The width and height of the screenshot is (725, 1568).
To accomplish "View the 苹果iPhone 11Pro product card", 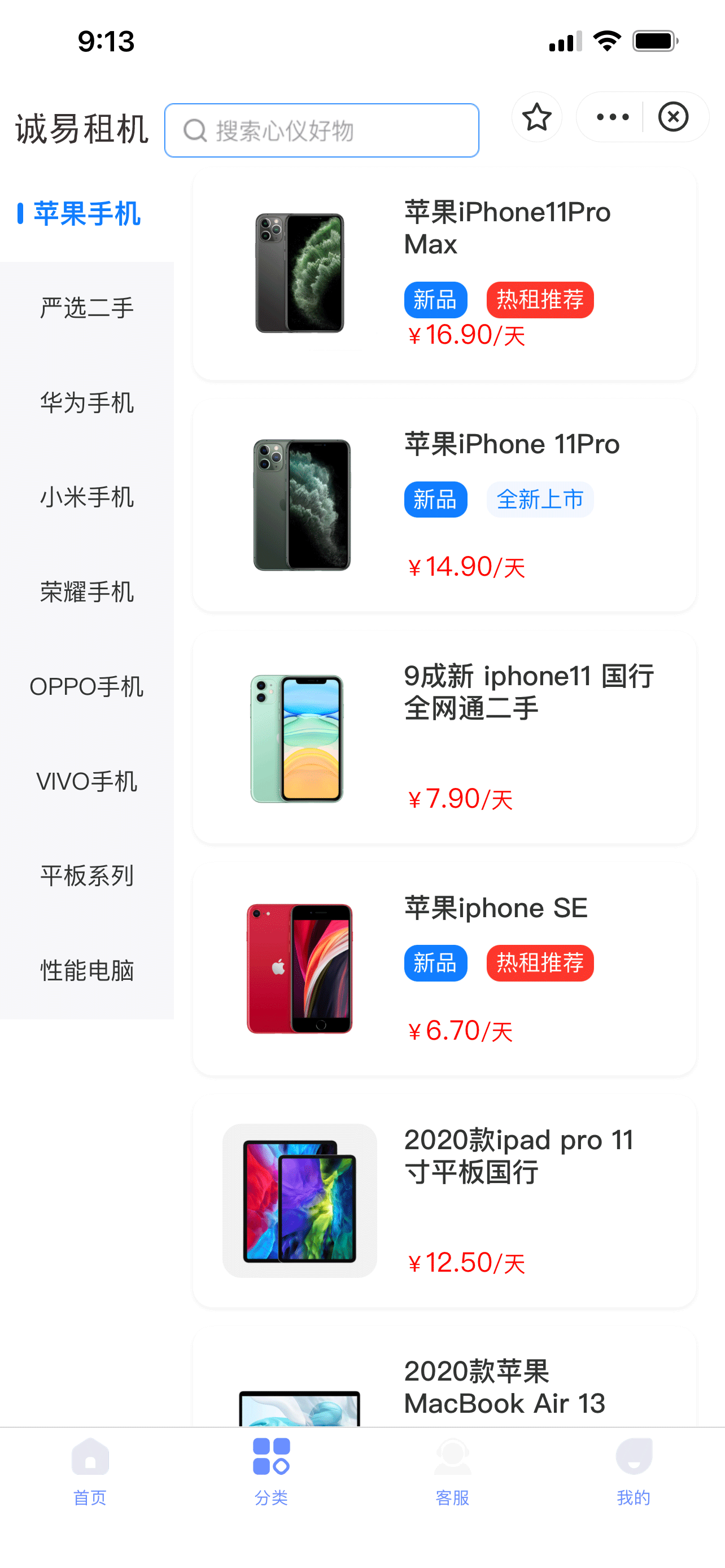I will point(444,505).
